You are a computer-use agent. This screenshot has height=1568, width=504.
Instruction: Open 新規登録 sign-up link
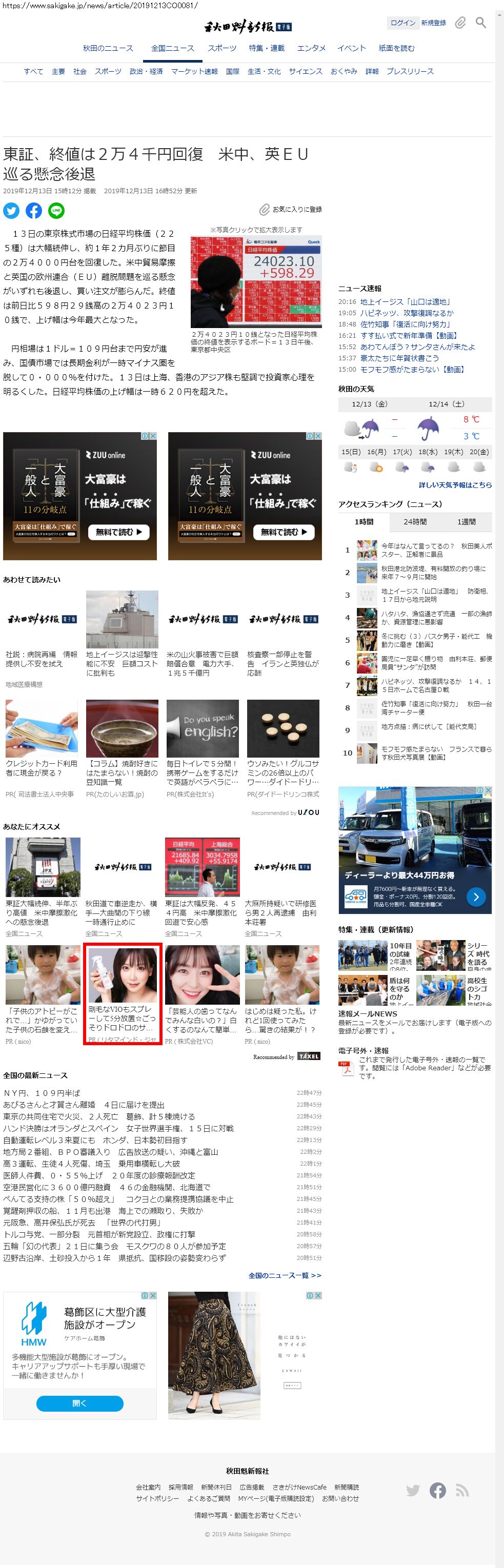coord(433,23)
